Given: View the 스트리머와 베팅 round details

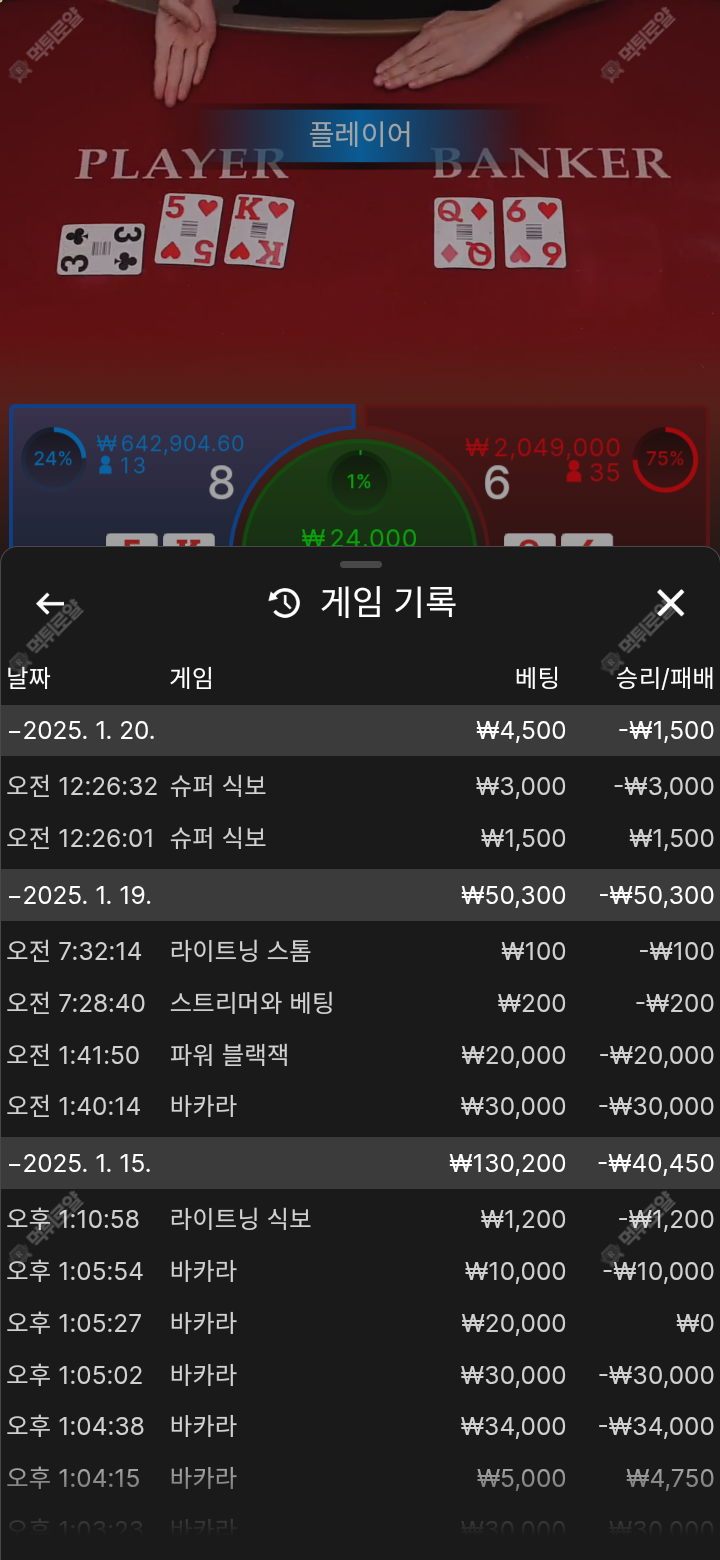Looking at the screenshot, I should (x=360, y=1003).
